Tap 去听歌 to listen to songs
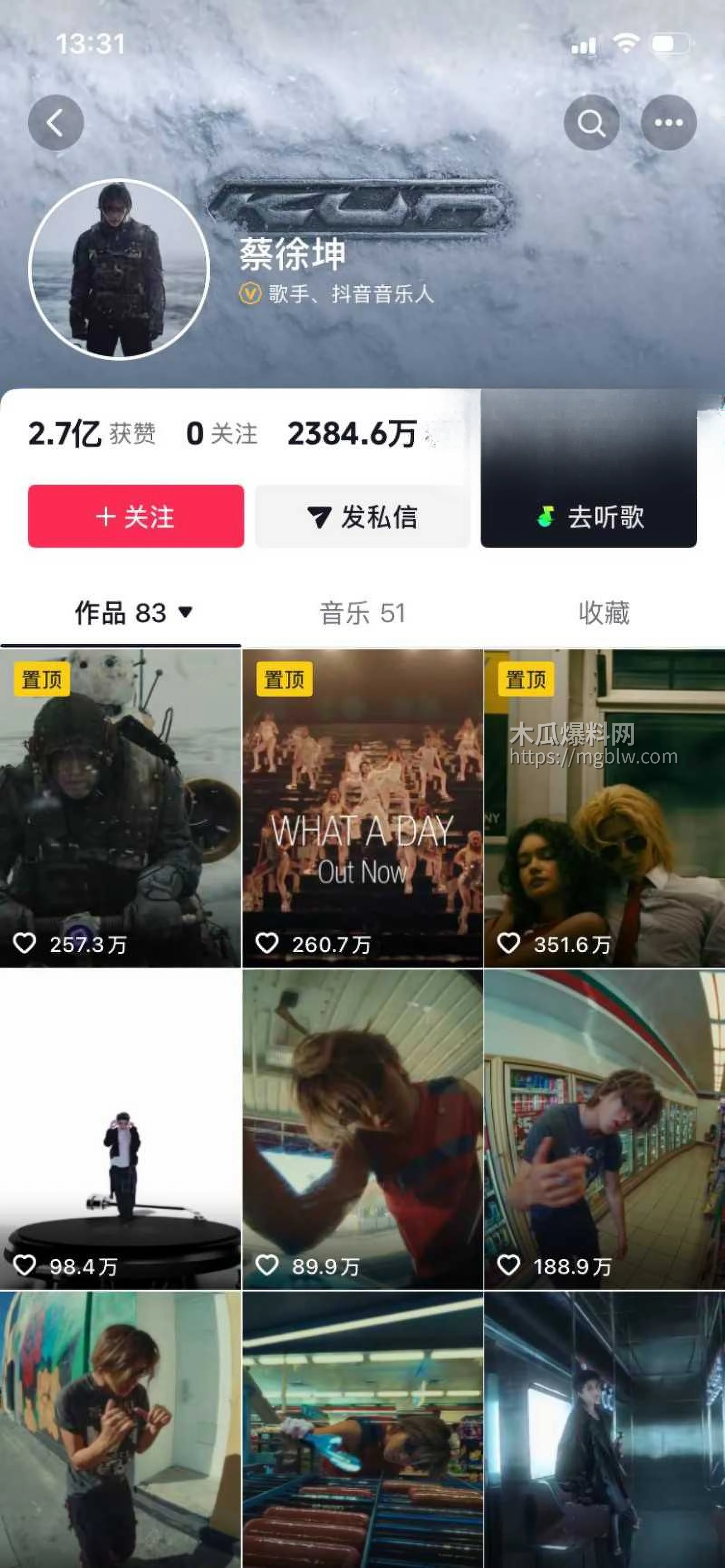 click(x=589, y=516)
